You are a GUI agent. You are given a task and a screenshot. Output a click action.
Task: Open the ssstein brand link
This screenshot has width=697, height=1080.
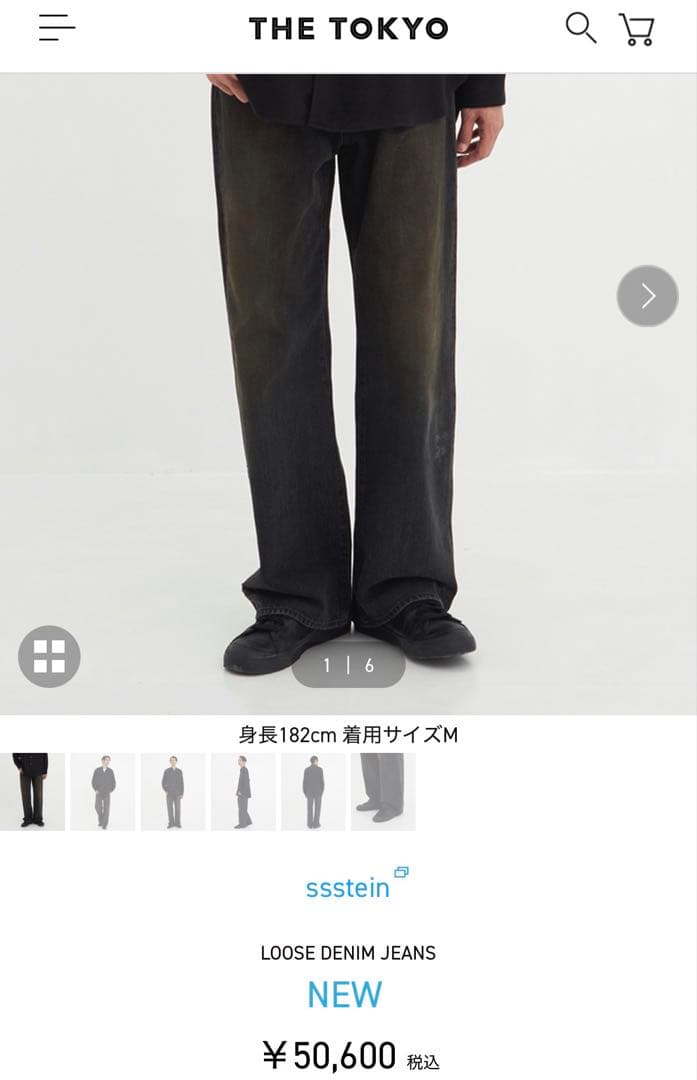348,886
